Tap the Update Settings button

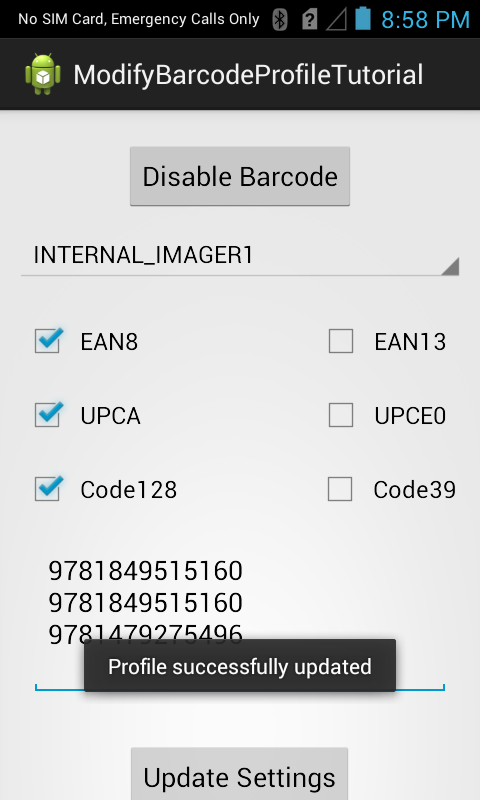tap(239, 774)
